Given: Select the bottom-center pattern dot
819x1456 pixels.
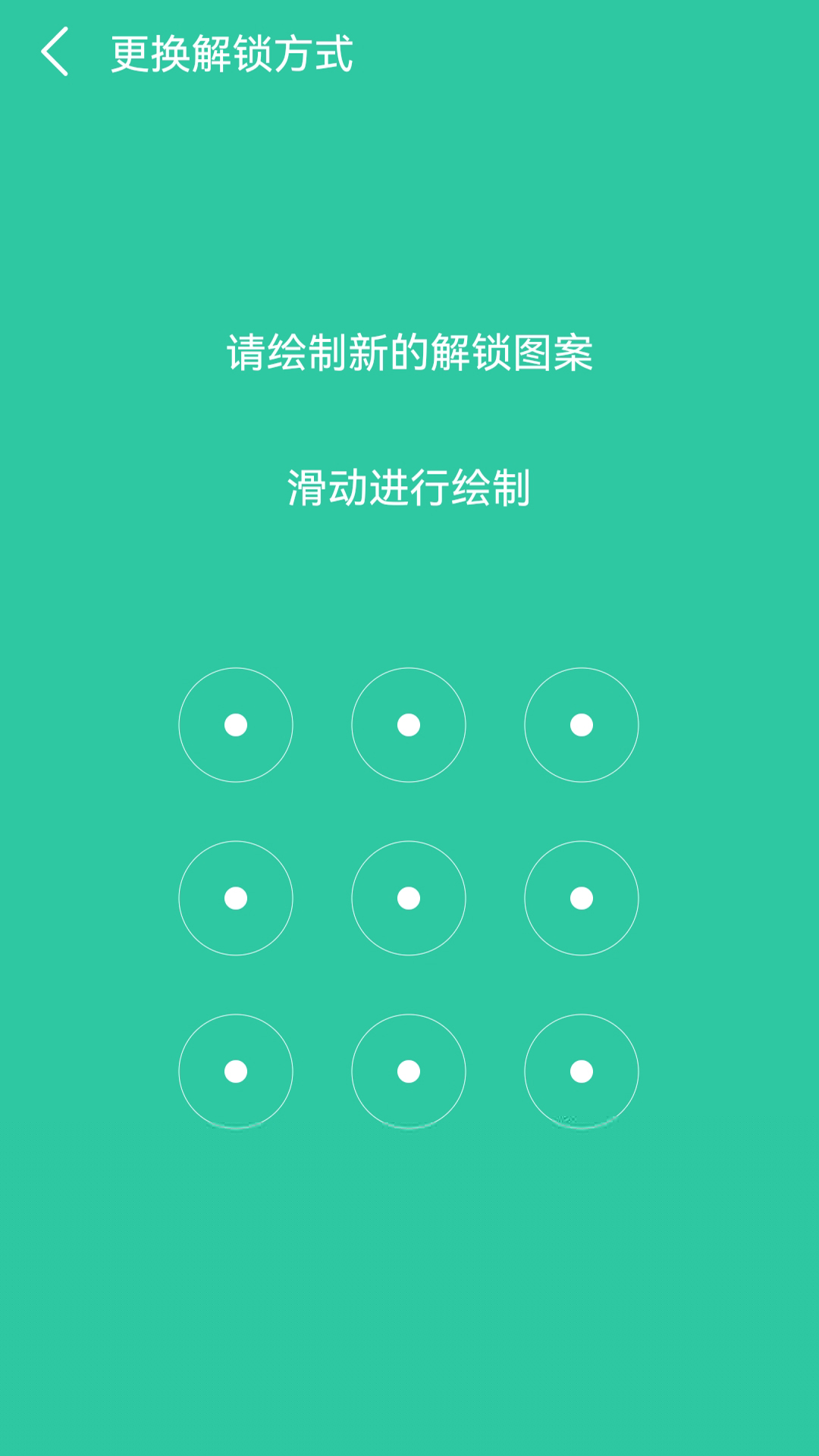Looking at the screenshot, I should click(x=409, y=1072).
